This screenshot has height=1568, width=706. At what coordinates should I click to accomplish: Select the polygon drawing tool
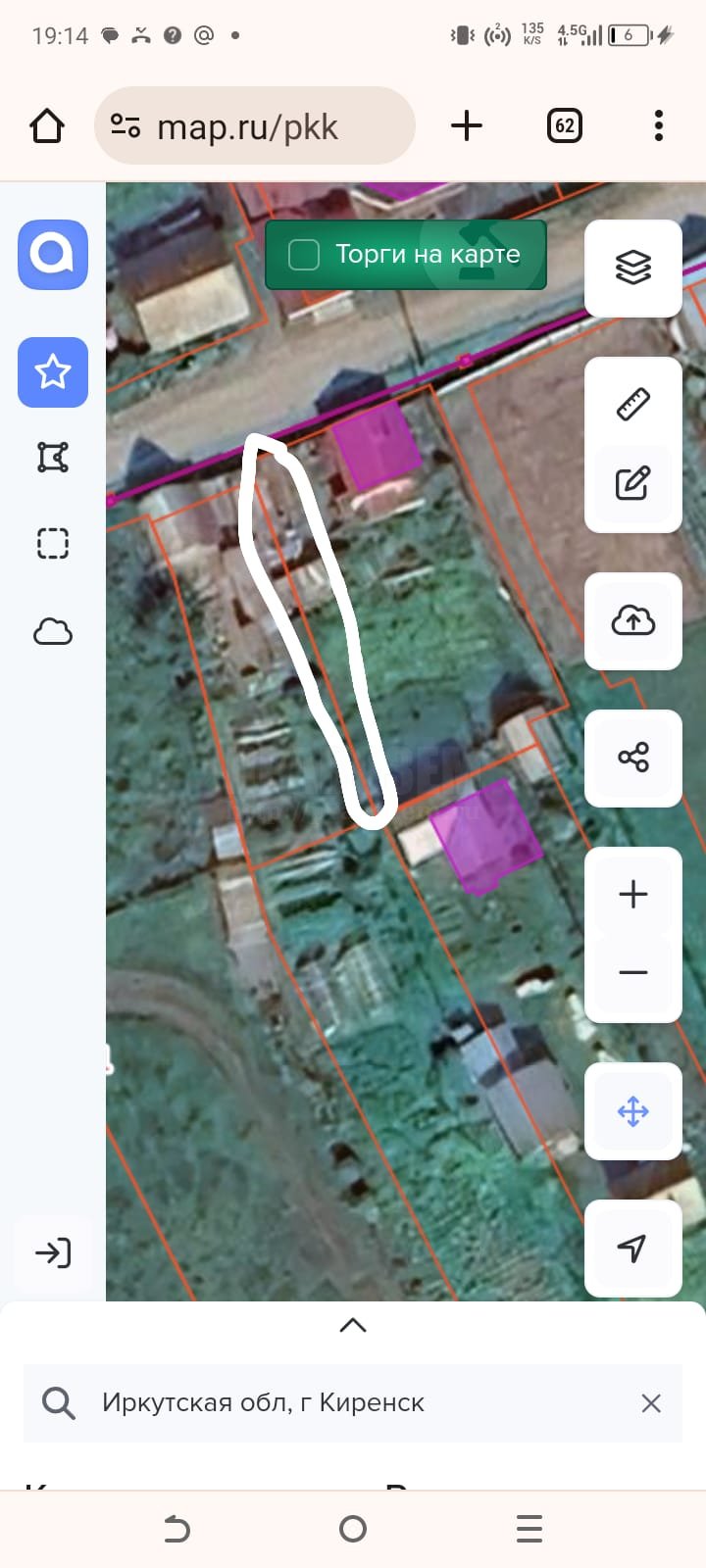[x=53, y=458]
